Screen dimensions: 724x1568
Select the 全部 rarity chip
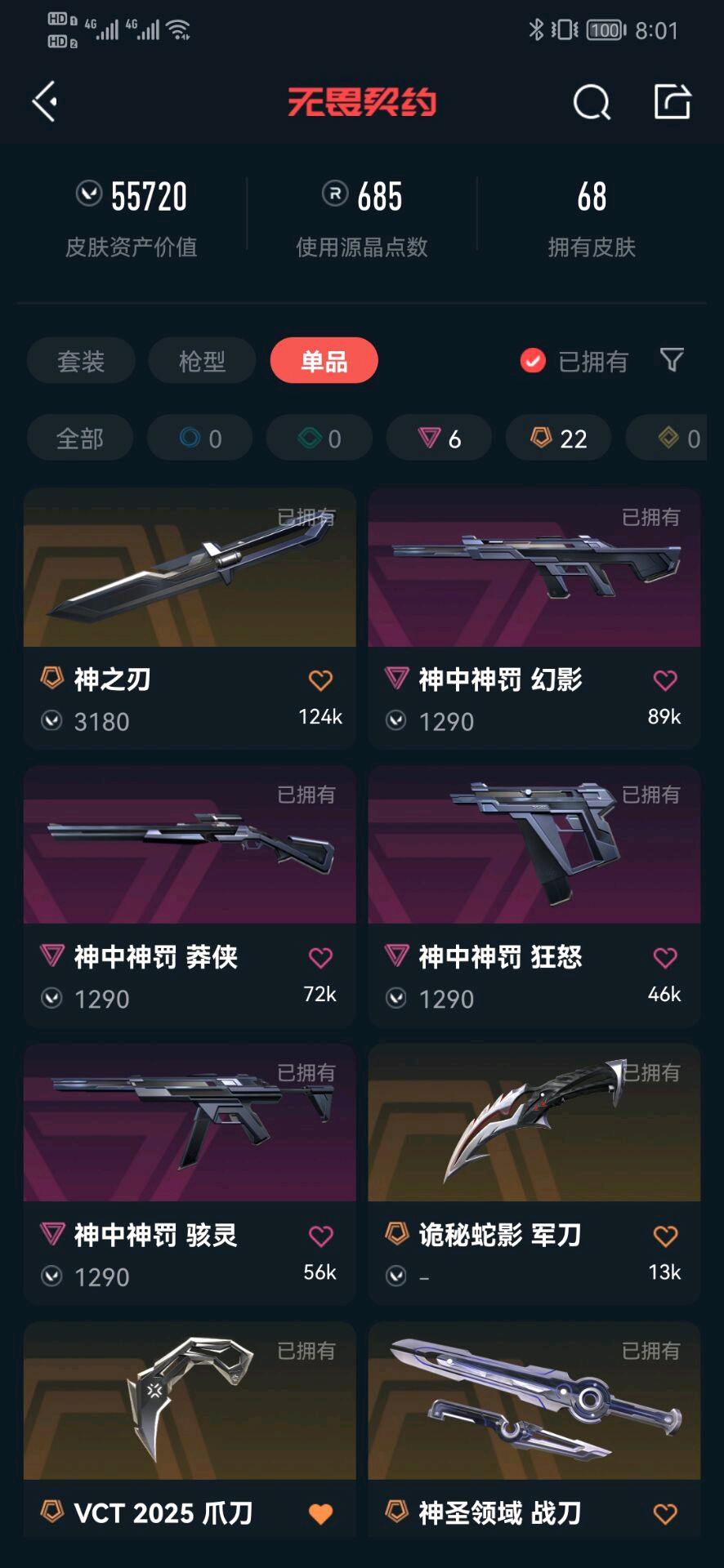point(80,438)
